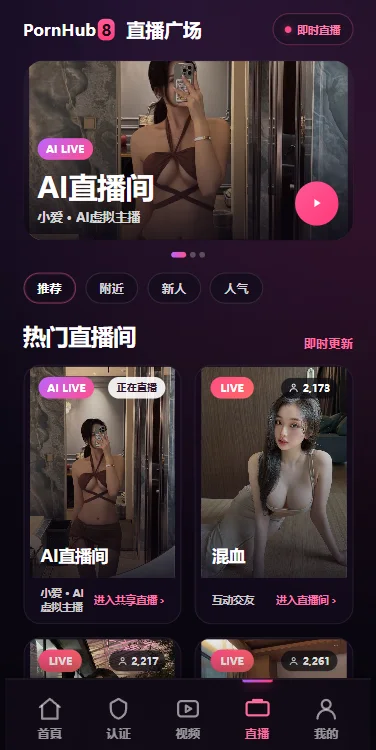Open the 我的 profile tab
Image resolution: width=376 pixels, height=750 pixels.
[326, 718]
